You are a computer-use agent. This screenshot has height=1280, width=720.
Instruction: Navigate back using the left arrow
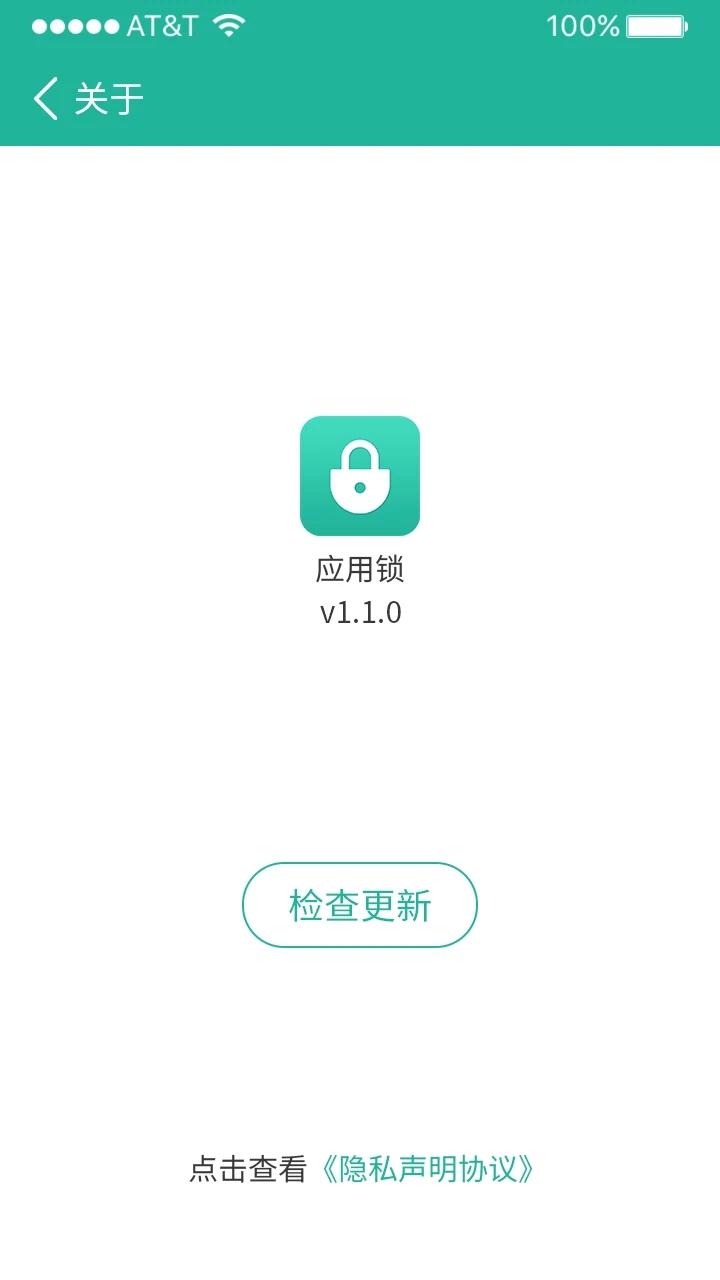coord(43,97)
